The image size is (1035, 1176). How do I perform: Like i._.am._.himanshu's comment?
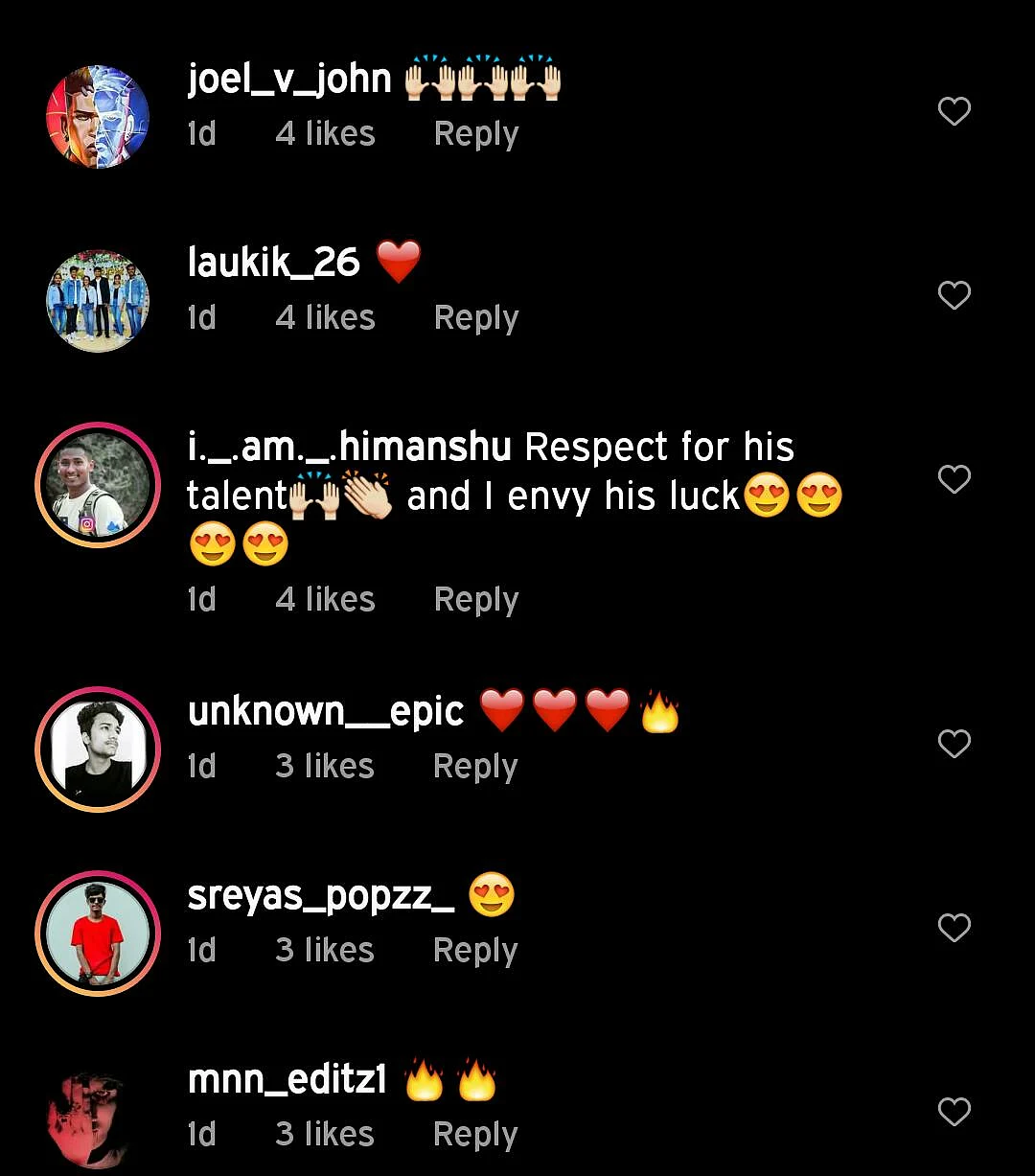pos(954,478)
